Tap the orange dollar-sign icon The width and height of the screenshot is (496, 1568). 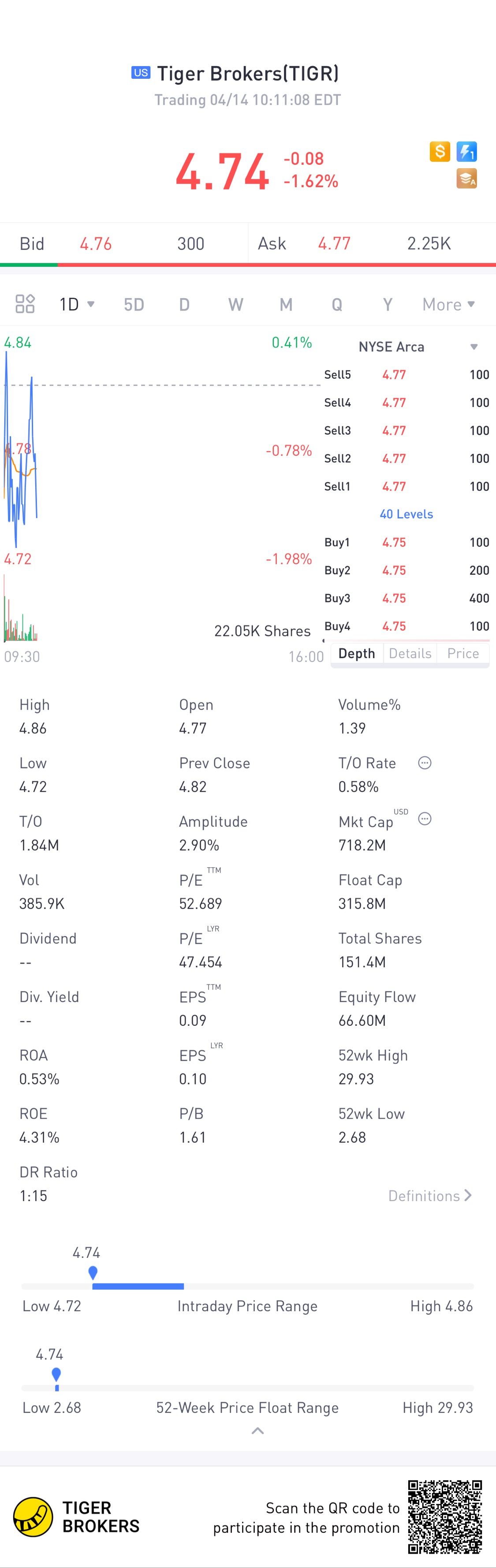tap(439, 151)
